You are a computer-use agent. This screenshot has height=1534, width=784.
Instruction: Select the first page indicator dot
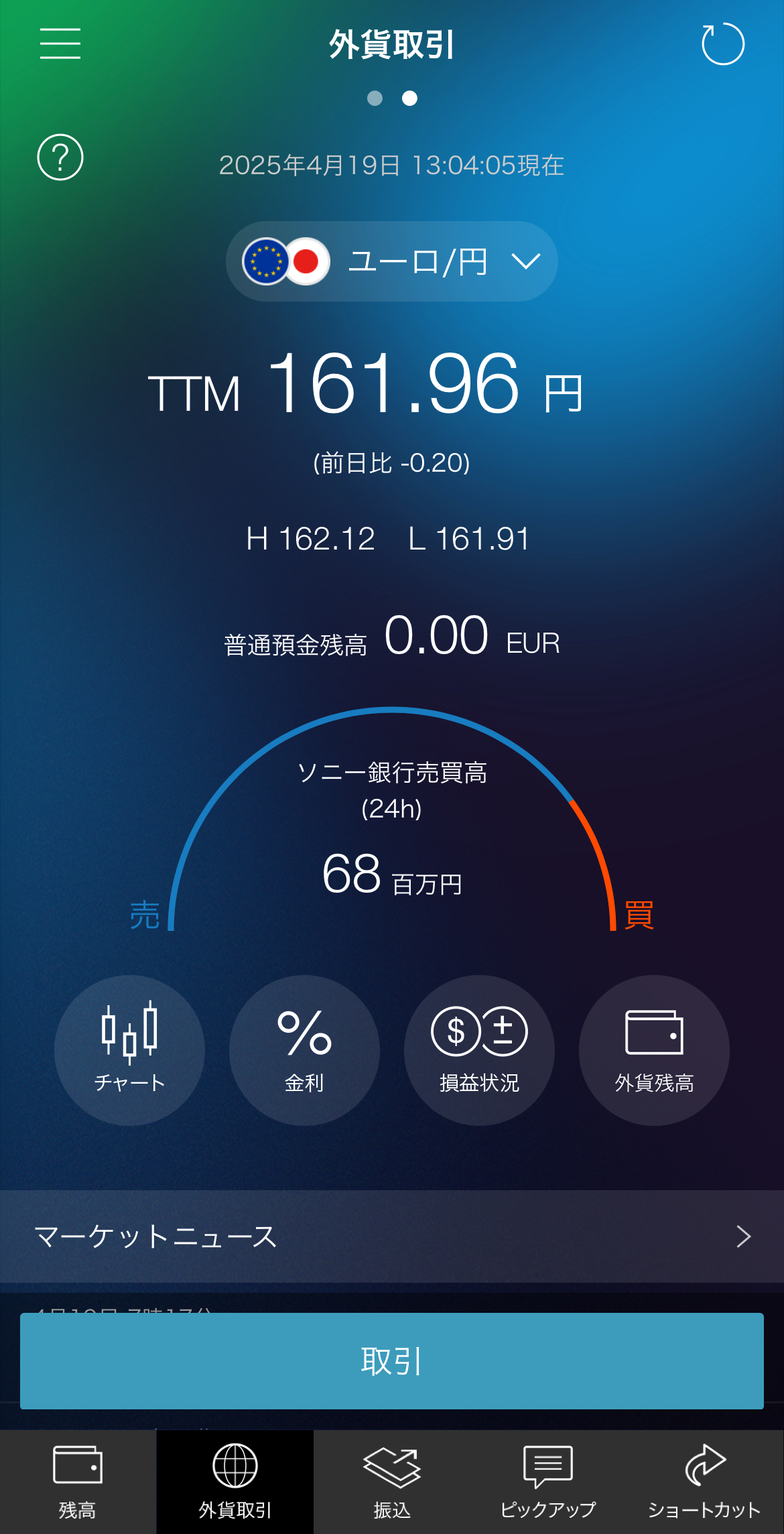pyautogui.click(x=375, y=99)
